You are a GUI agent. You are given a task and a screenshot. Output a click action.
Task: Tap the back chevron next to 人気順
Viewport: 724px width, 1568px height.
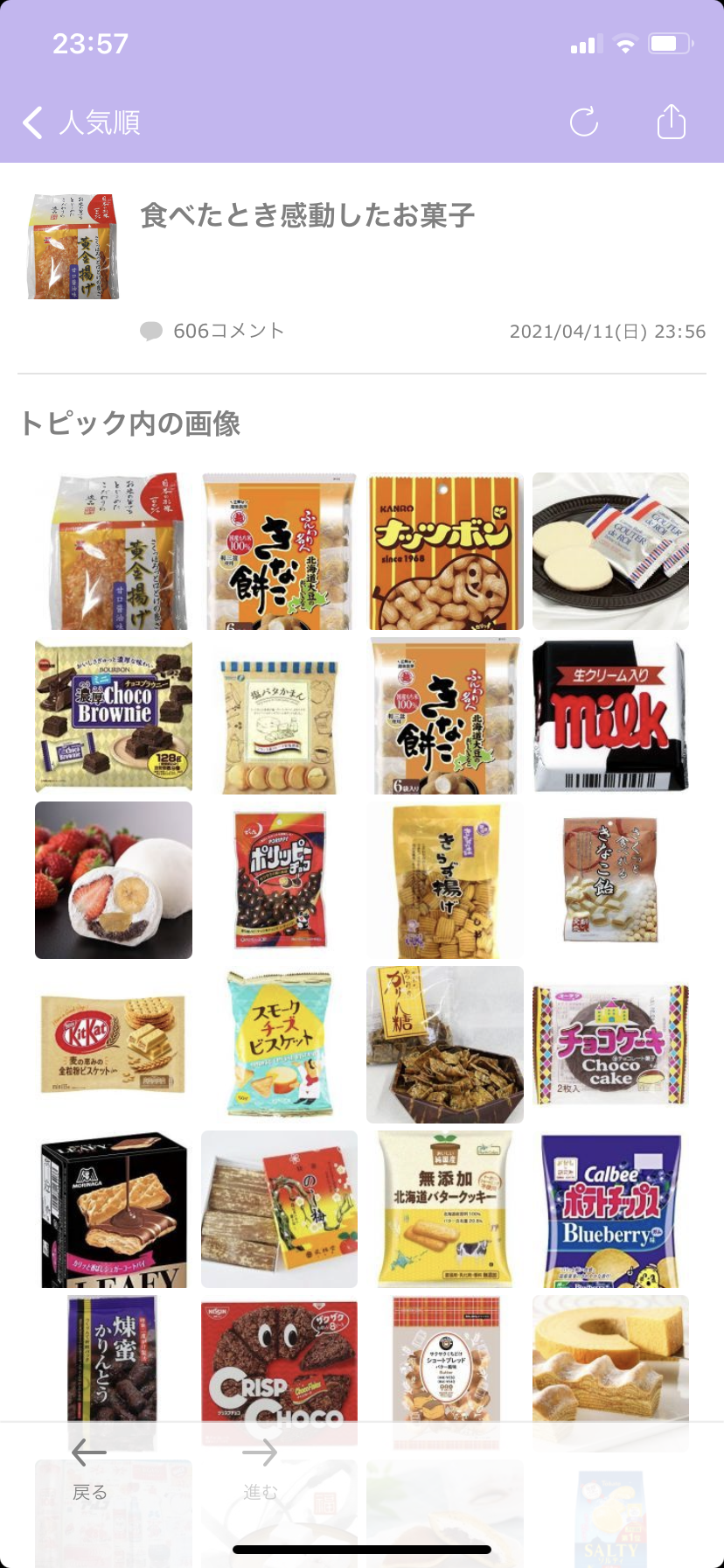point(32,122)
